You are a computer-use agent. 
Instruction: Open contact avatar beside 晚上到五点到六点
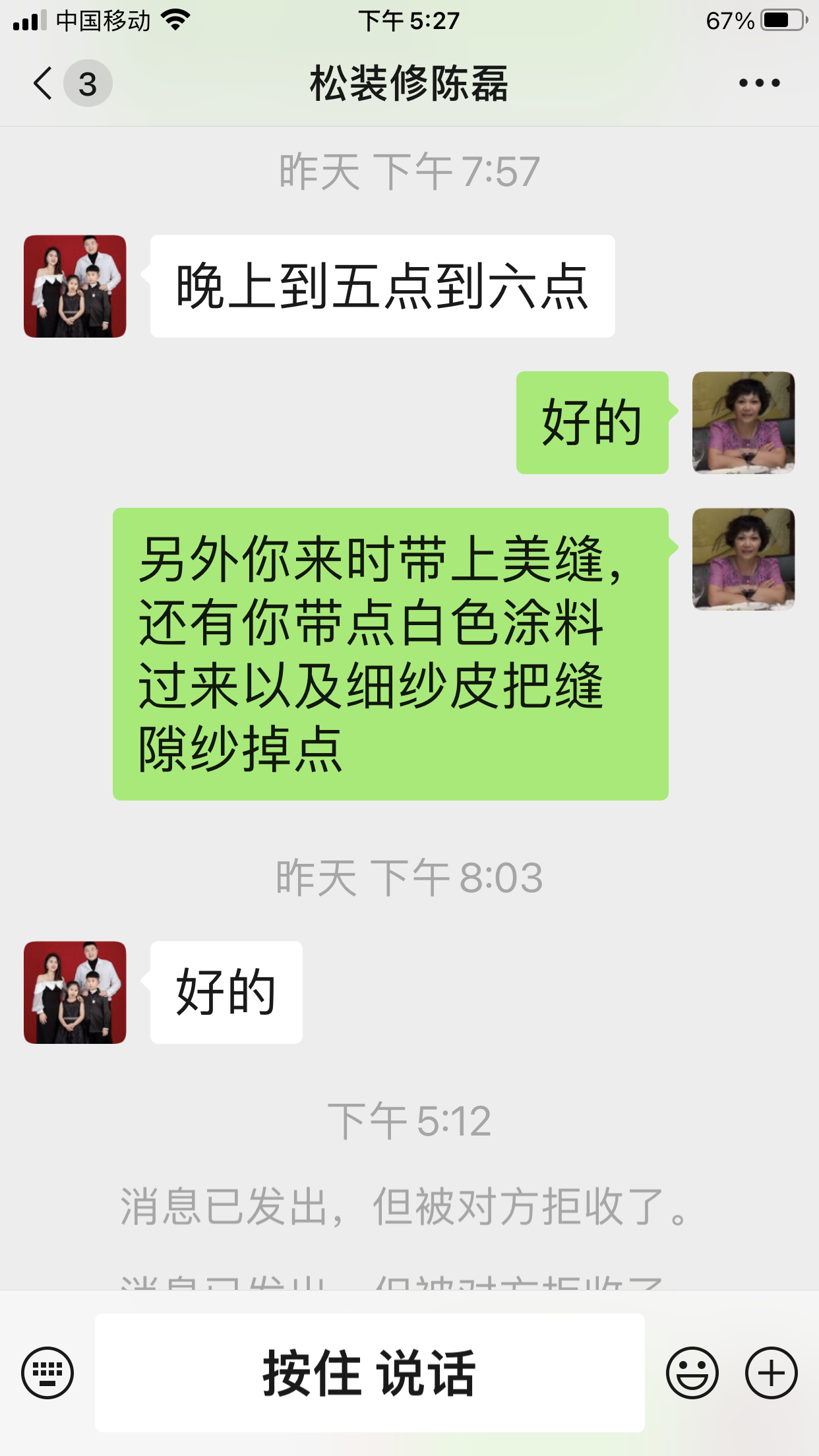[x=75, y=286]
